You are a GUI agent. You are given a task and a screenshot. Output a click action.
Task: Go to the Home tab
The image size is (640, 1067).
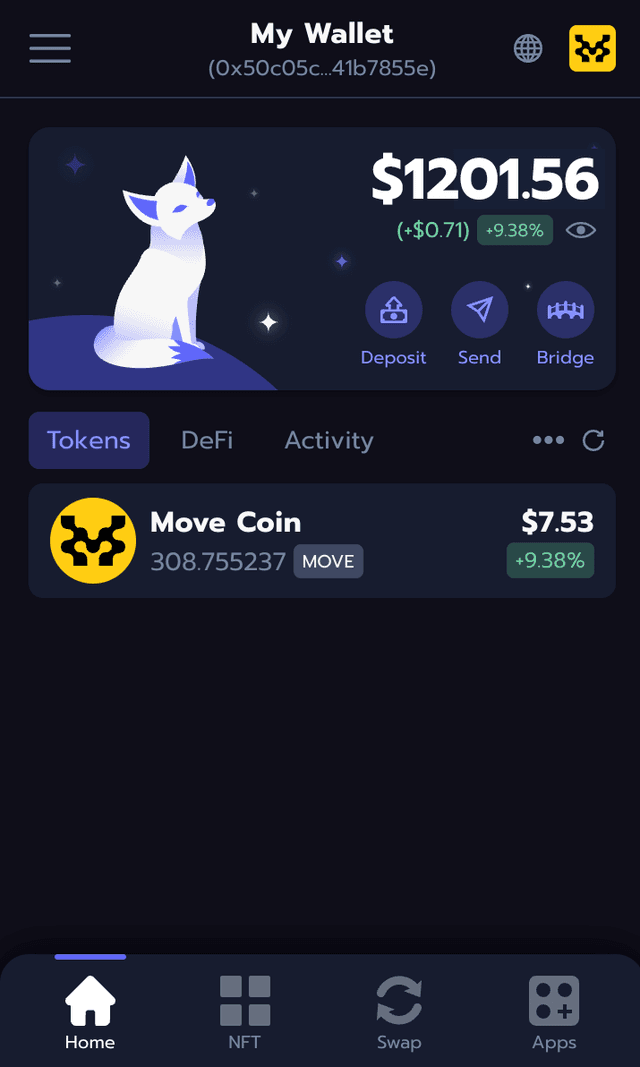(90, 1012)
